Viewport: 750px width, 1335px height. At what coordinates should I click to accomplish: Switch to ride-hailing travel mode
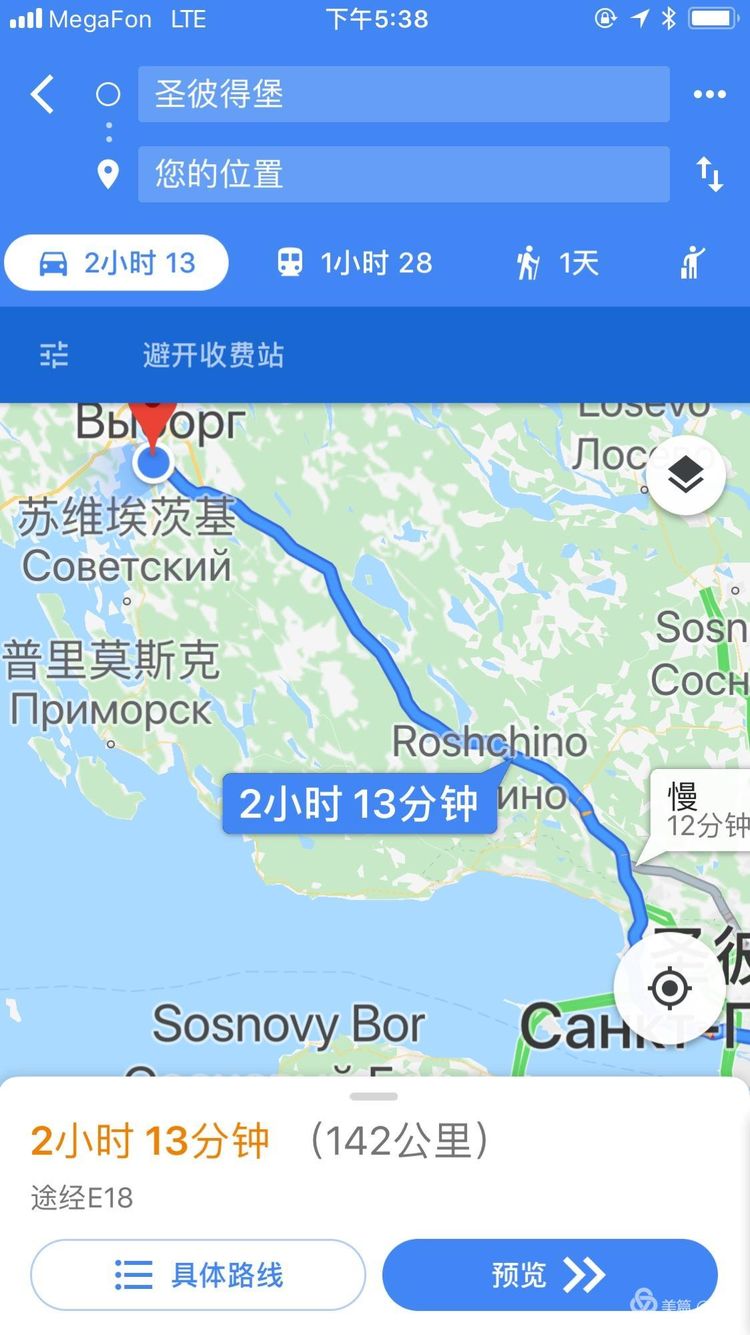tap(692, 263)
